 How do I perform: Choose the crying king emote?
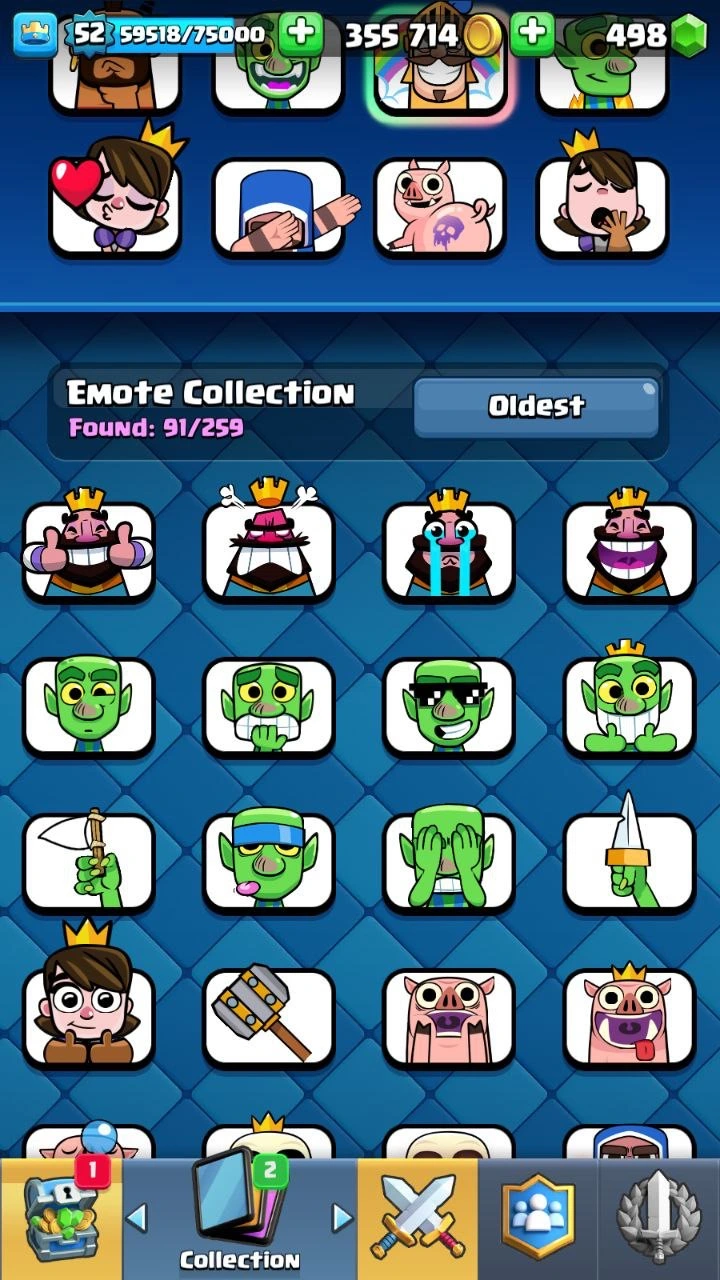(449, 548)
